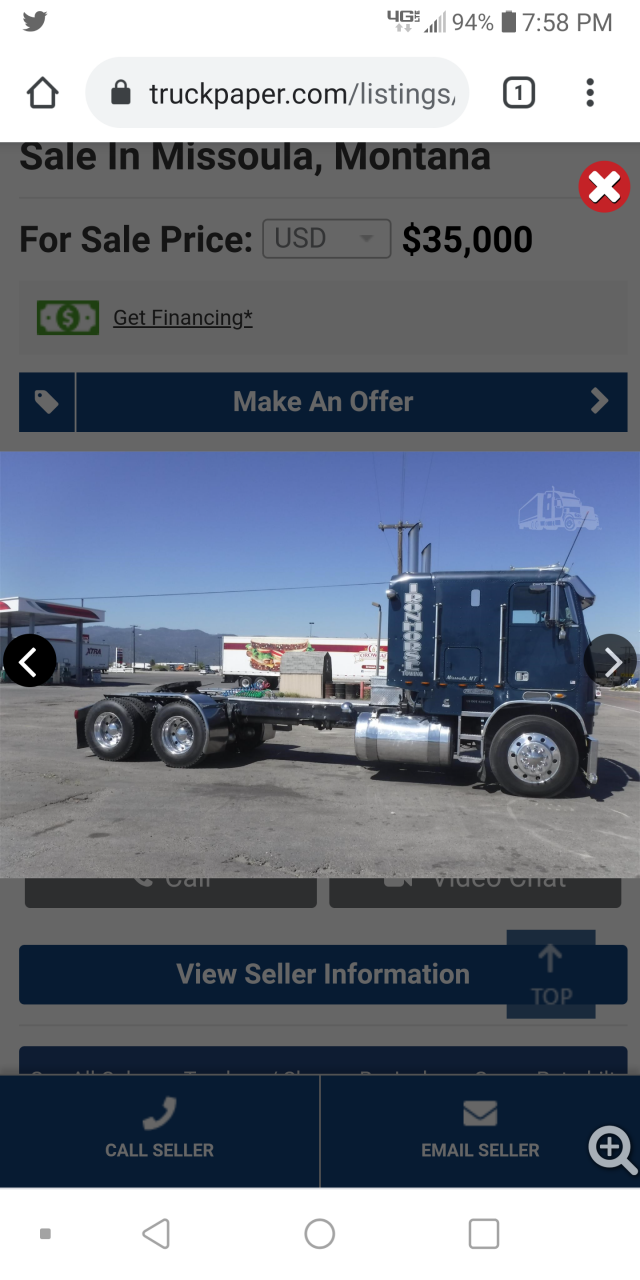This screenshot has height=1280, width=640.
Task: Open the USD currency dropdown
Action: tap(326, 239)
